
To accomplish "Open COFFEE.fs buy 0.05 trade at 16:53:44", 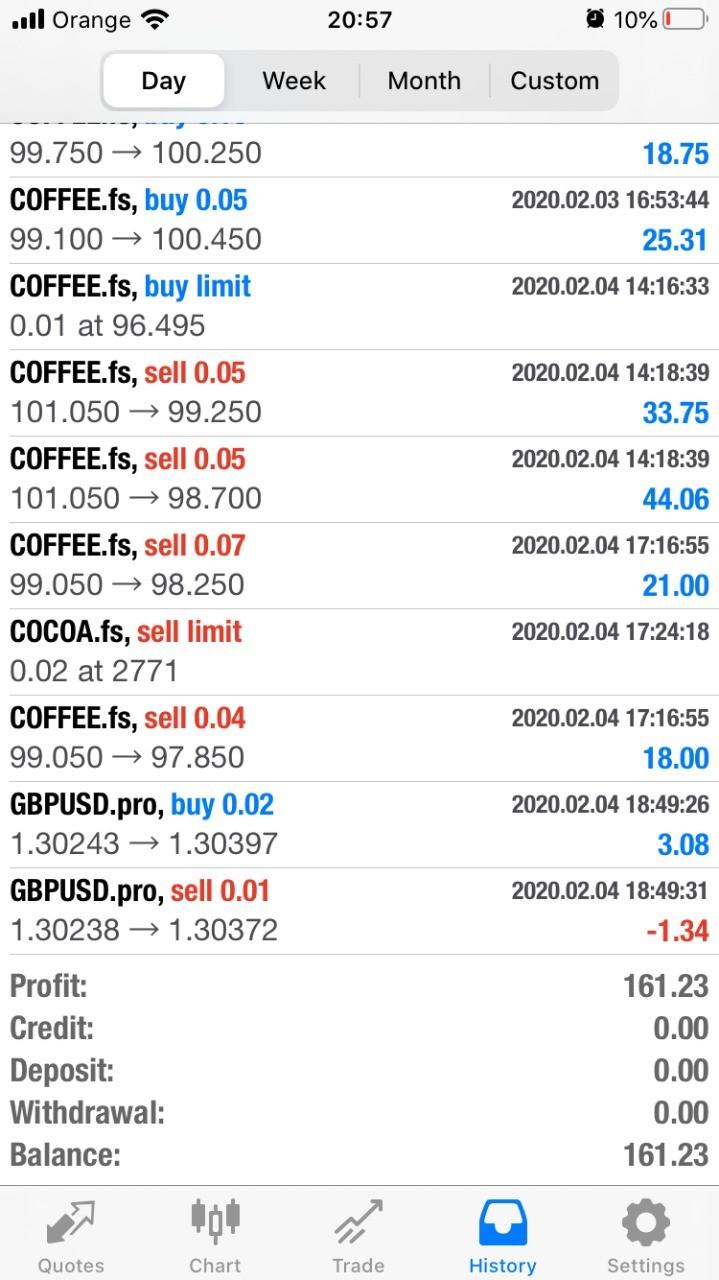I will (359, 220).
